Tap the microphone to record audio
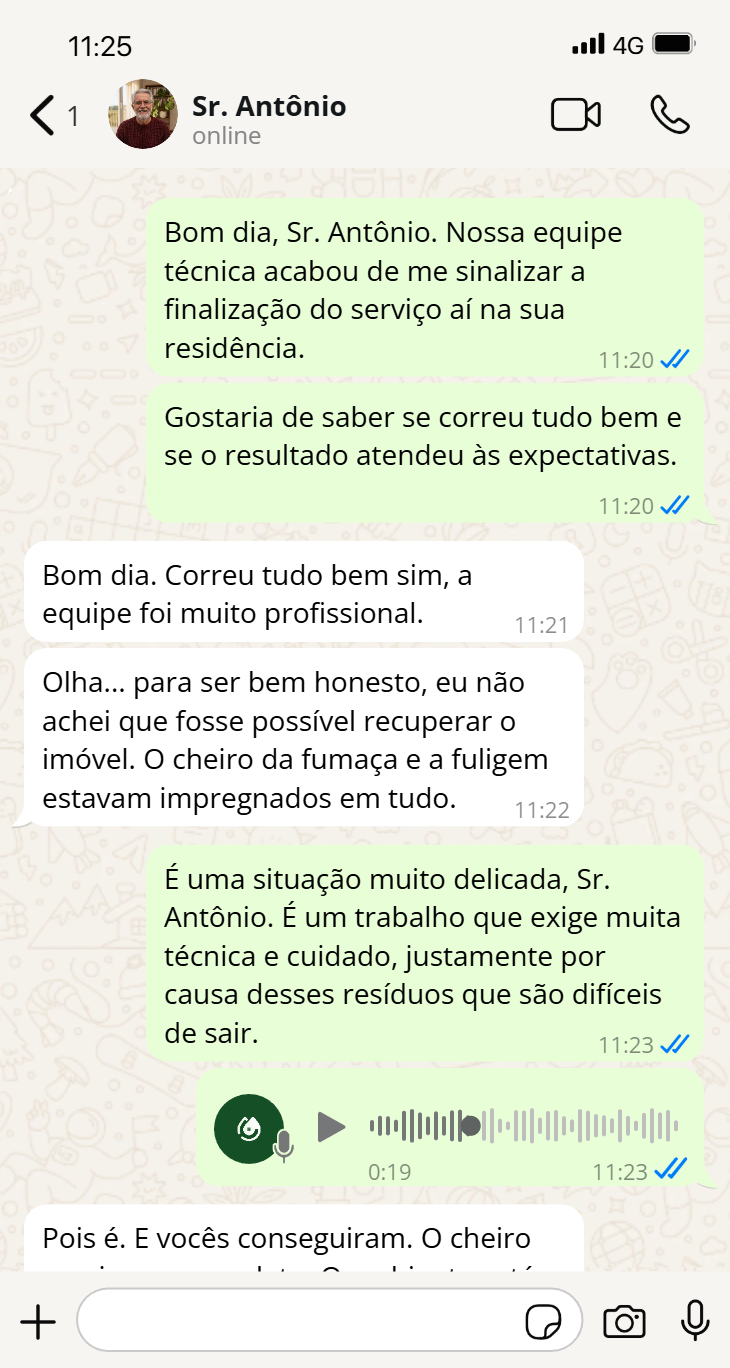Image resolution: width=730 pixels, height=1368 pixels. click(695, 1321)
